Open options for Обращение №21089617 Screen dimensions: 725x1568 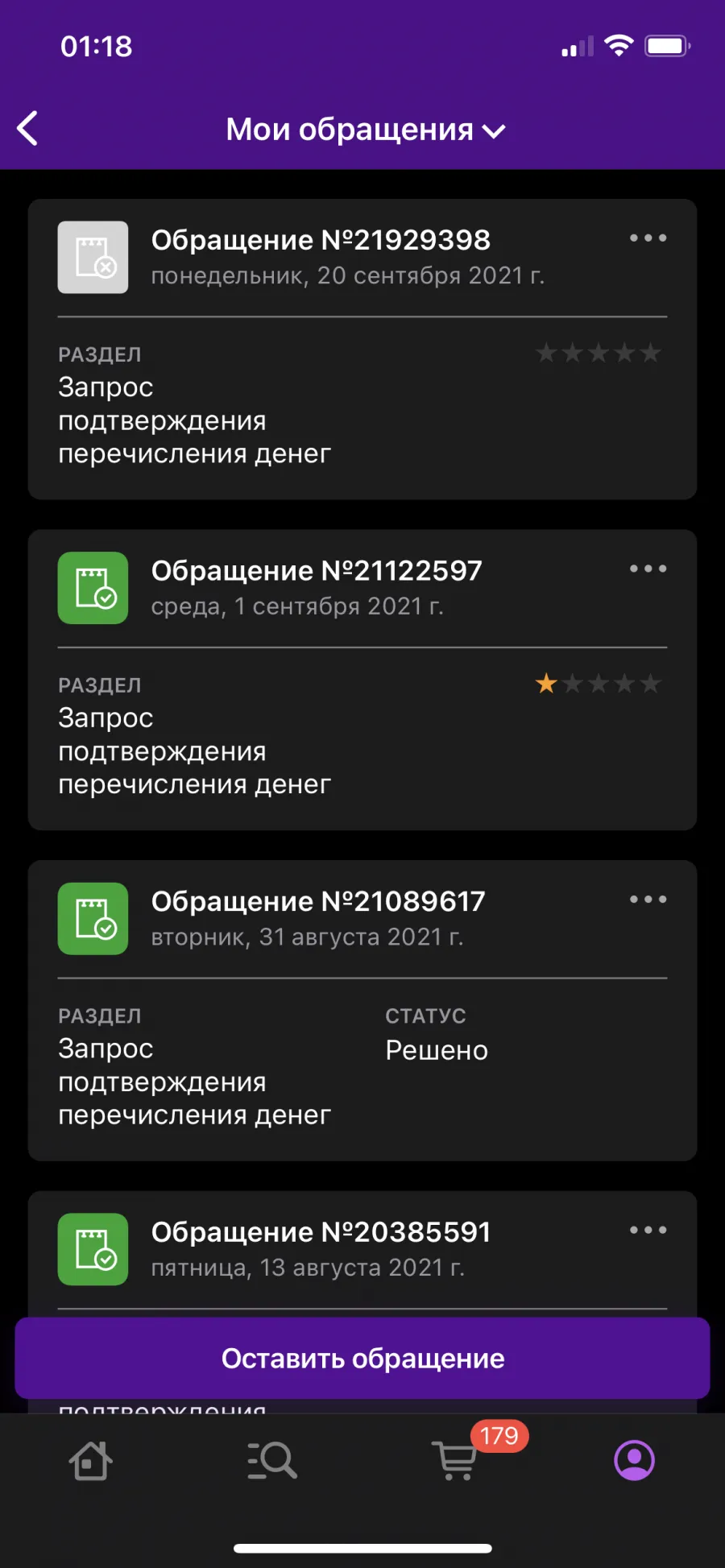648,900
